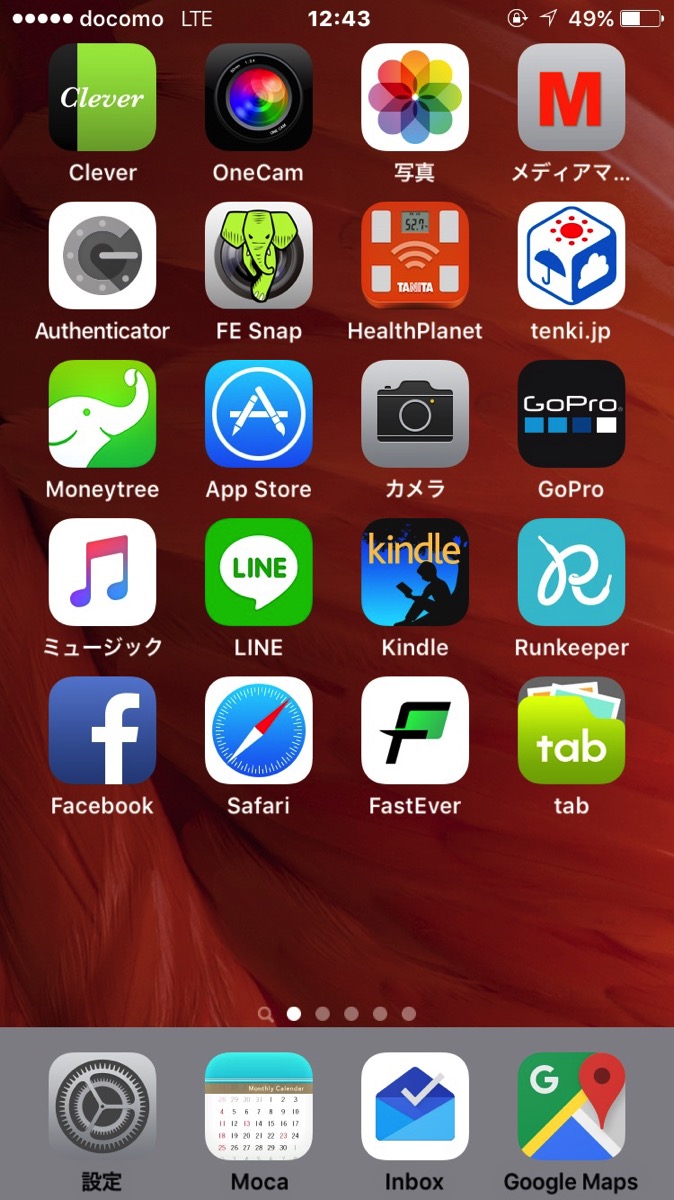Open Runkeeper
The image size is (674, 1200).
click(571, 571)
